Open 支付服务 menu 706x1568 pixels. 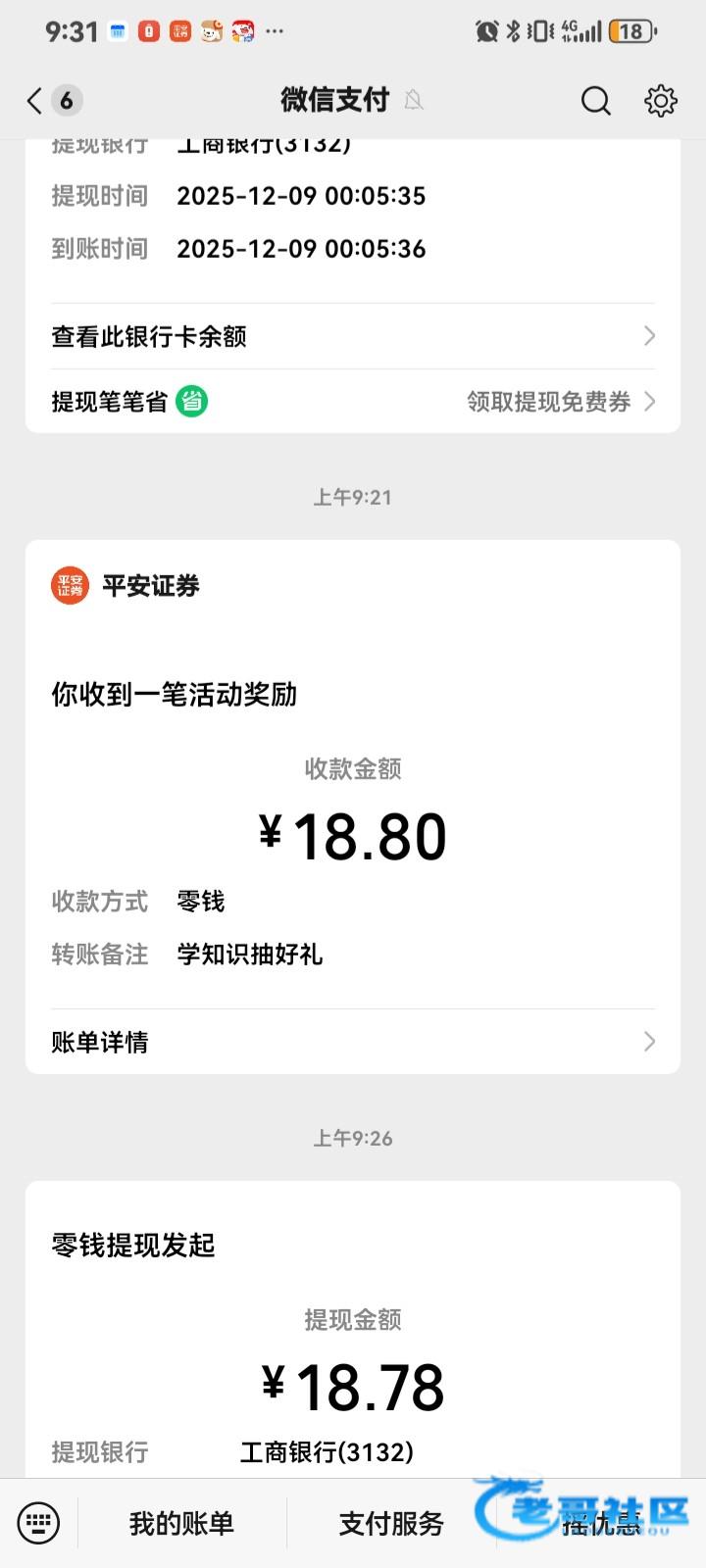pos(391,1523)
